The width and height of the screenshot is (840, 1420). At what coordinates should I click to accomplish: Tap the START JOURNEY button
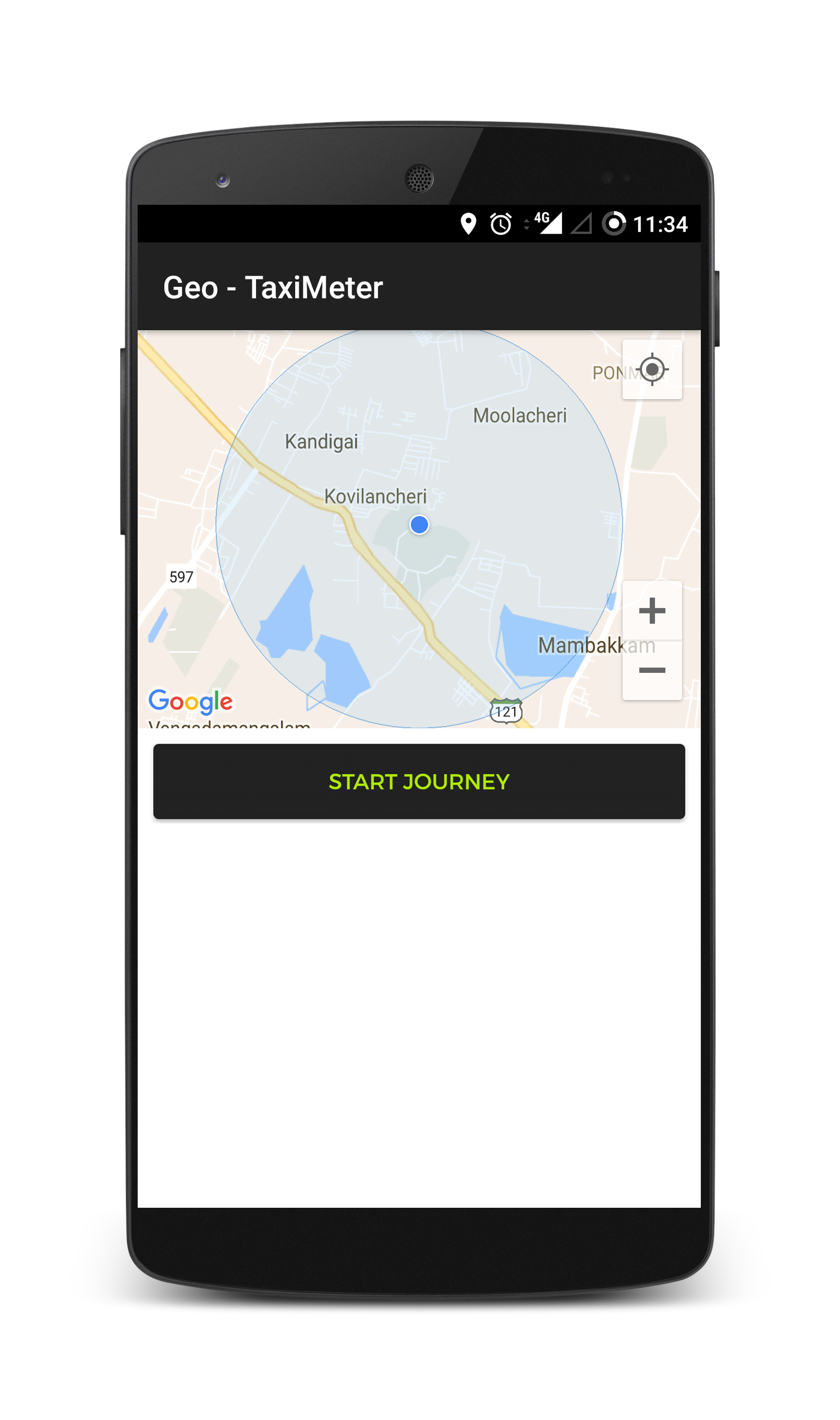click(x=419, y=781)
